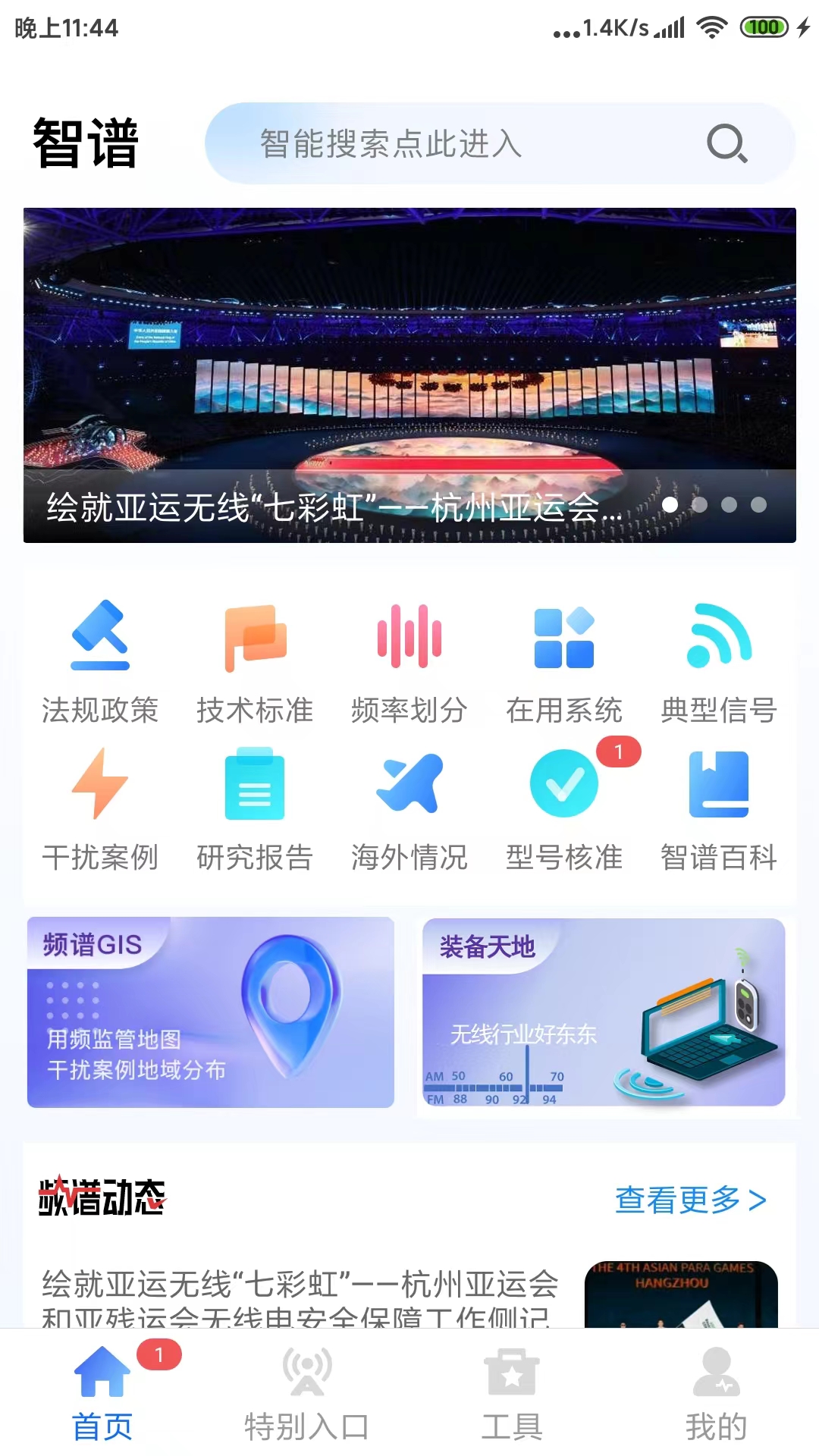
Task: Open the 装备天地 banner
Action: click(603, 1016)
